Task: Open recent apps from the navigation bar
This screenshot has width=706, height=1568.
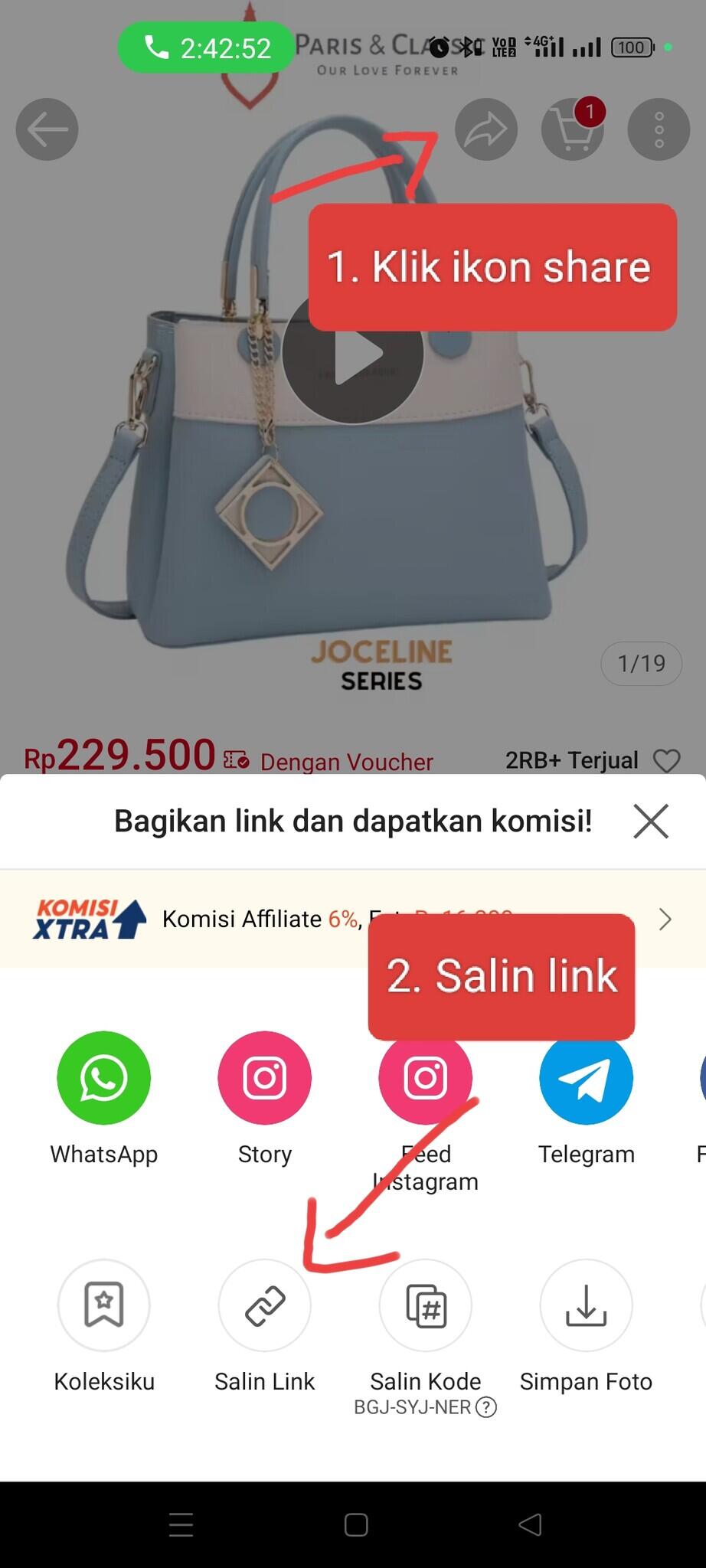Action: click(181, 1524)
